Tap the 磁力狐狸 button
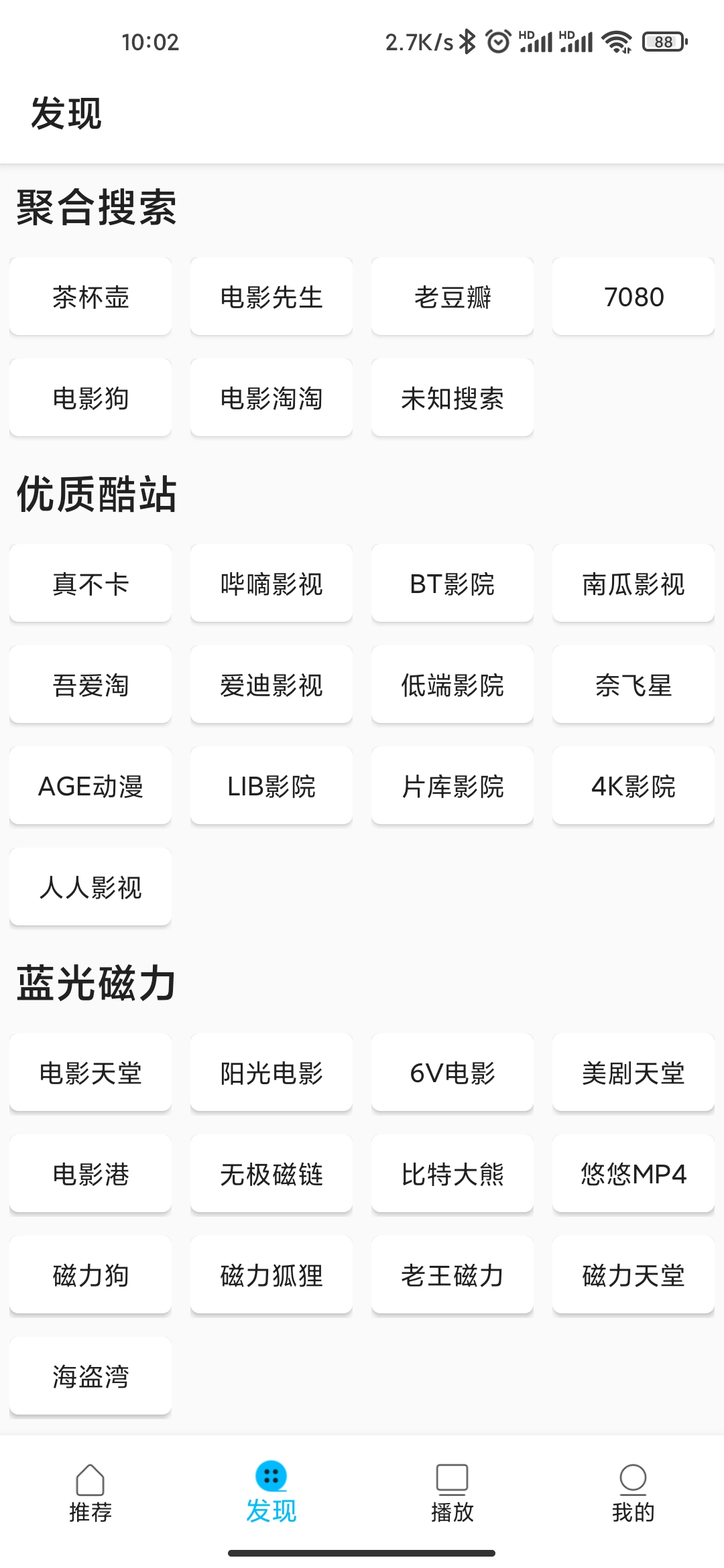The width and height of the screenshot is (724, 1568). (271, 1275)
